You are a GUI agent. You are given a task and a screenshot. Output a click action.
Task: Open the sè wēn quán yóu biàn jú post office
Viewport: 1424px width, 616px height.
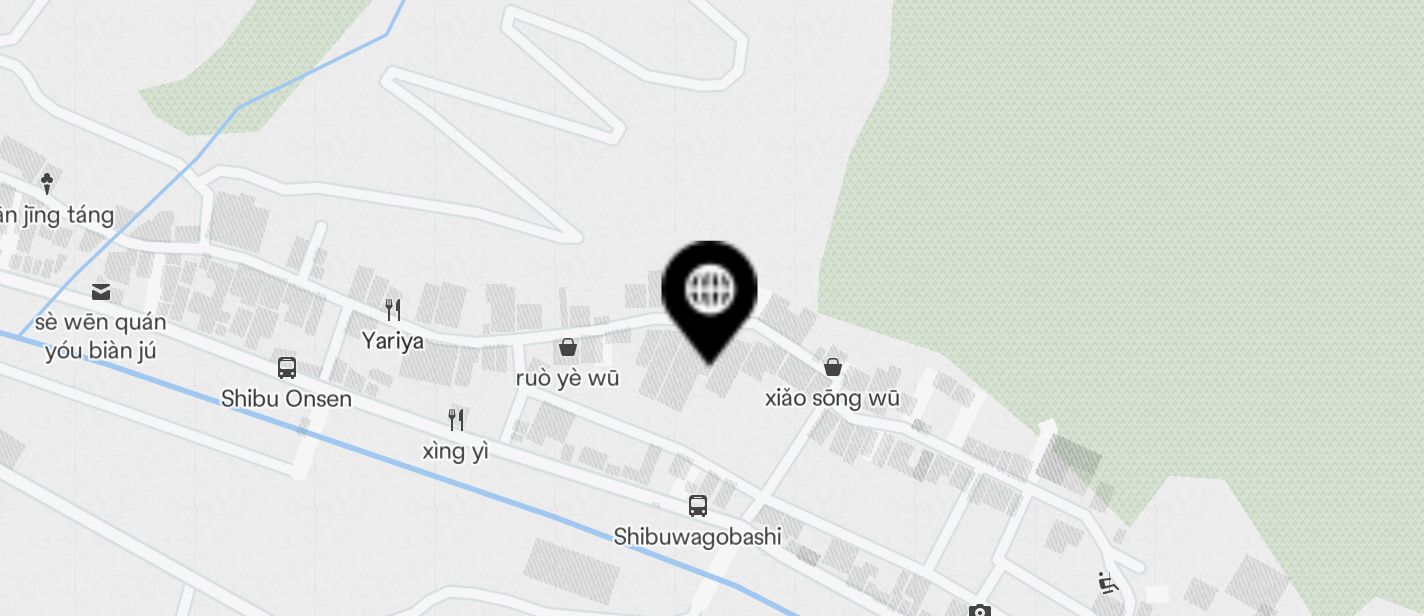tap(101, 292)
